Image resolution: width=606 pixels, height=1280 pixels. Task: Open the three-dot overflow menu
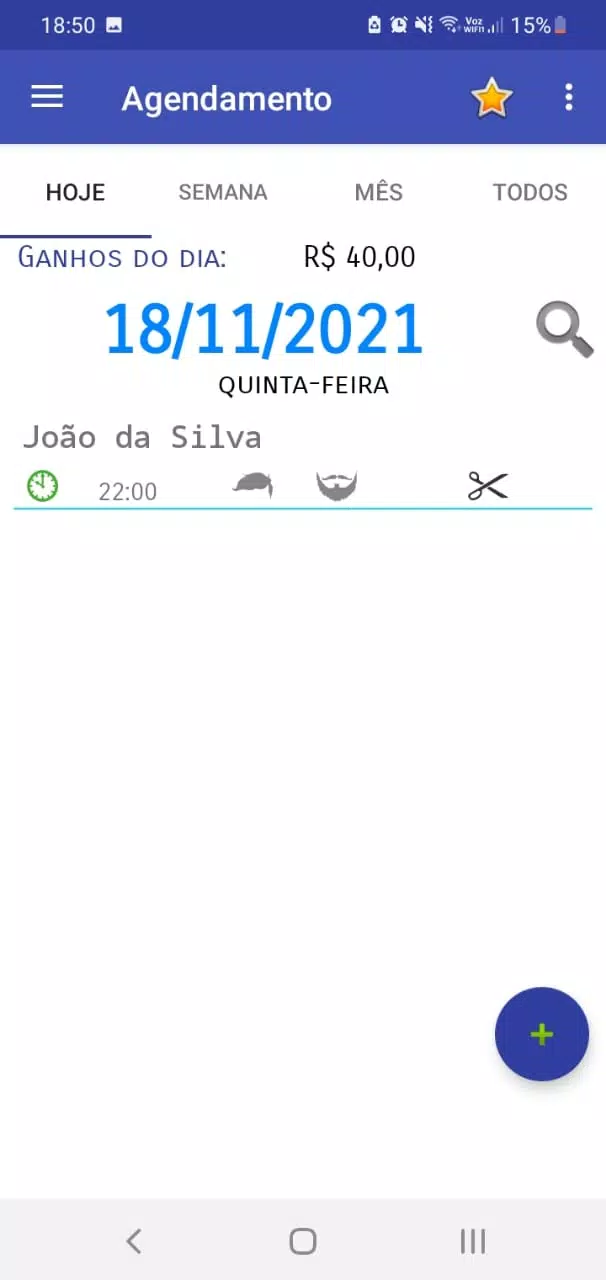click(x=568, y=98)
